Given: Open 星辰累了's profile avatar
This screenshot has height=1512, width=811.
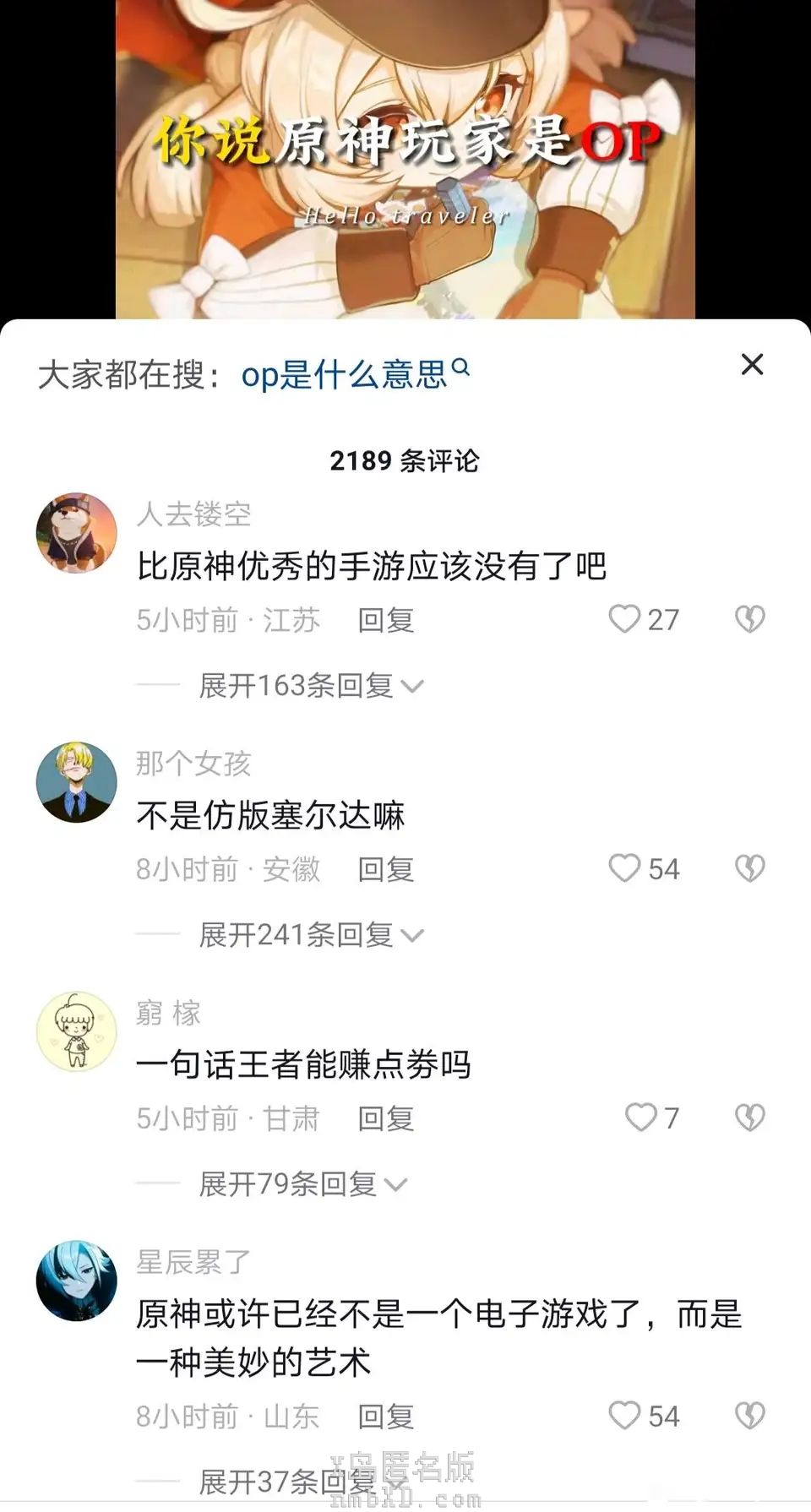Looking at the screenshot, I should point(76,1281).
